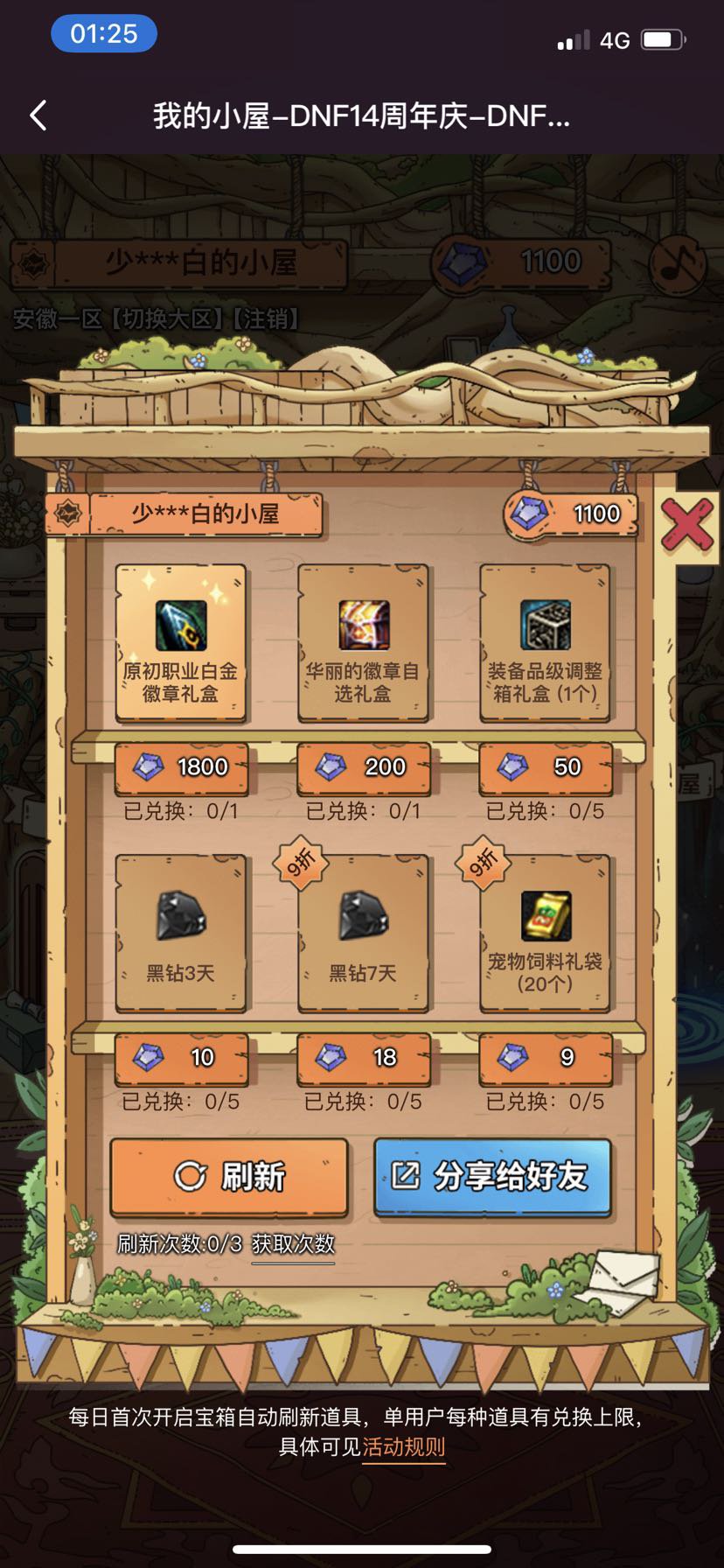Open the 获取次数 link
Viewport: 724px width, 1568px height.
[x=293, y=1244]
